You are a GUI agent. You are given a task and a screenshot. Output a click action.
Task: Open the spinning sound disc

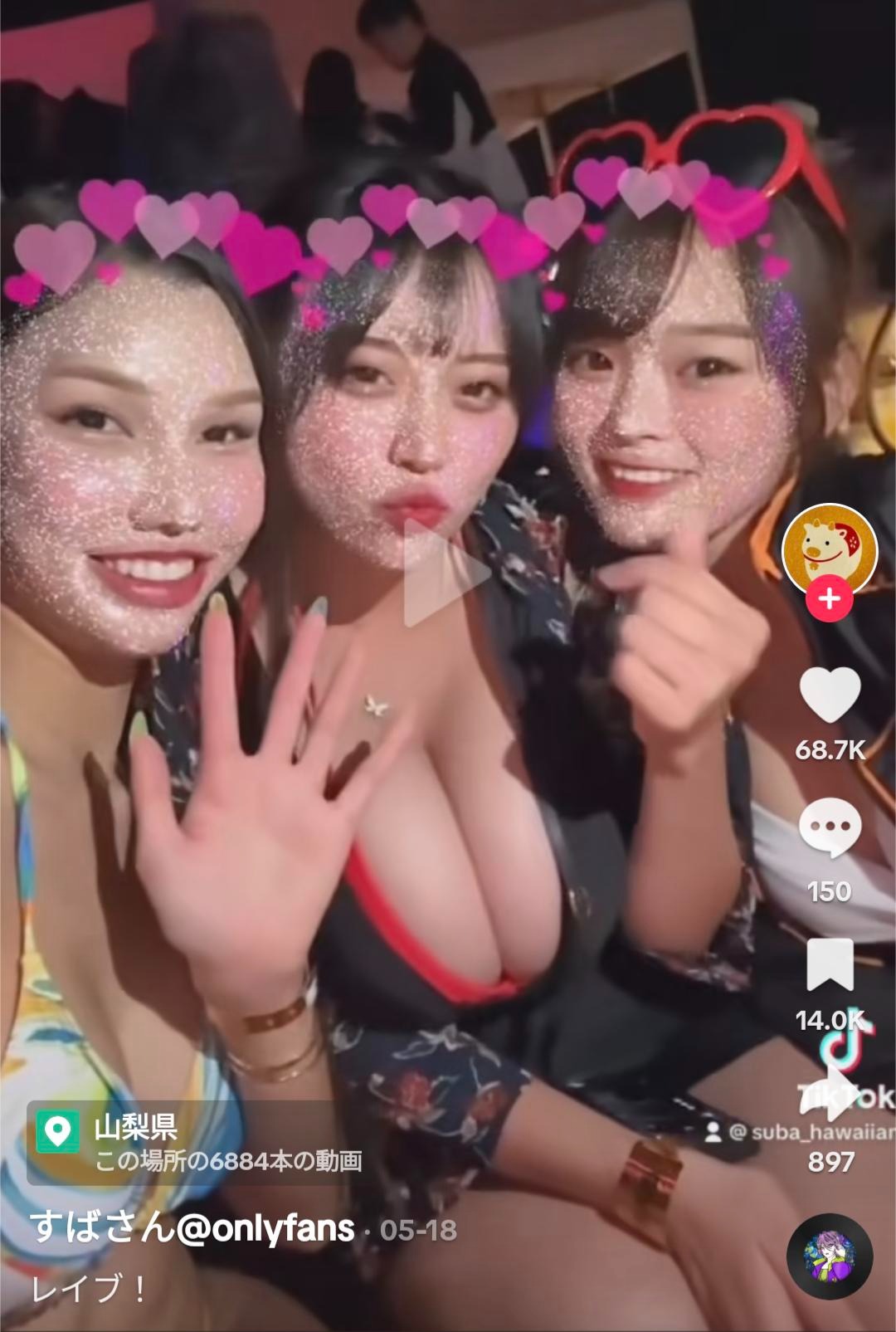pyautogui.click(x=830, y=1257)
